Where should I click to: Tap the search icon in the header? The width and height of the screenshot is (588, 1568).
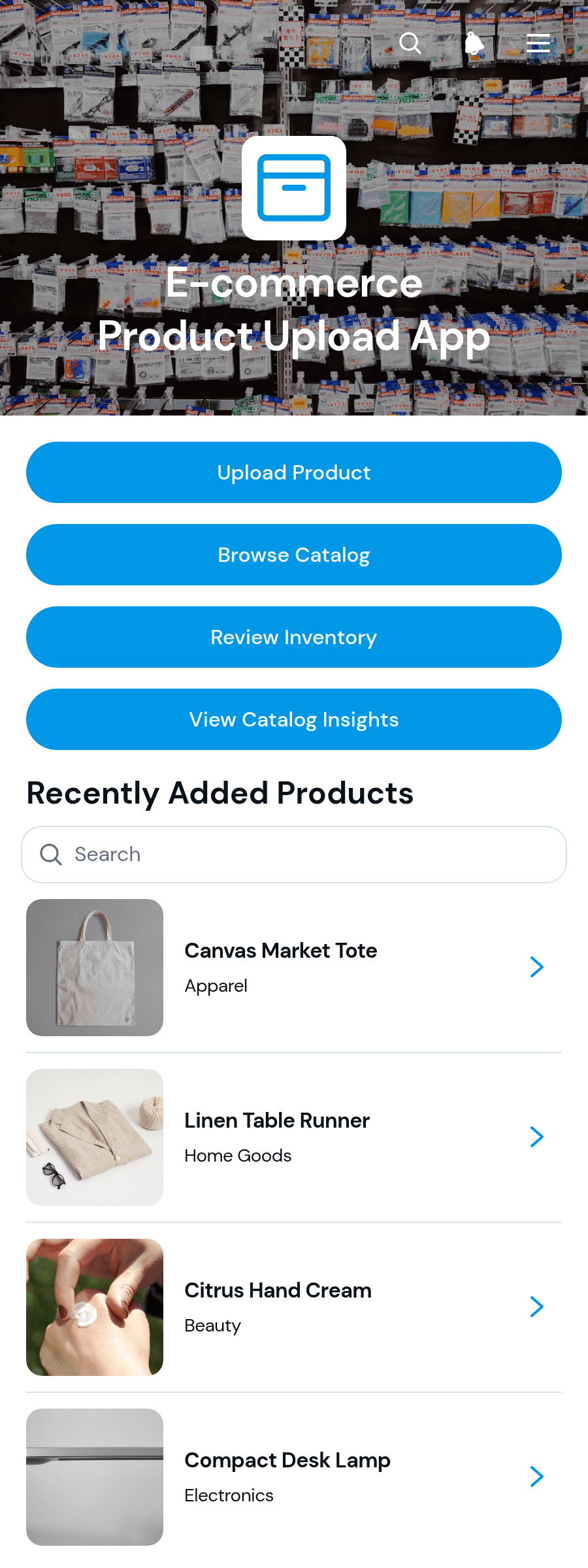pyautogui.click(x=410, y=44)
